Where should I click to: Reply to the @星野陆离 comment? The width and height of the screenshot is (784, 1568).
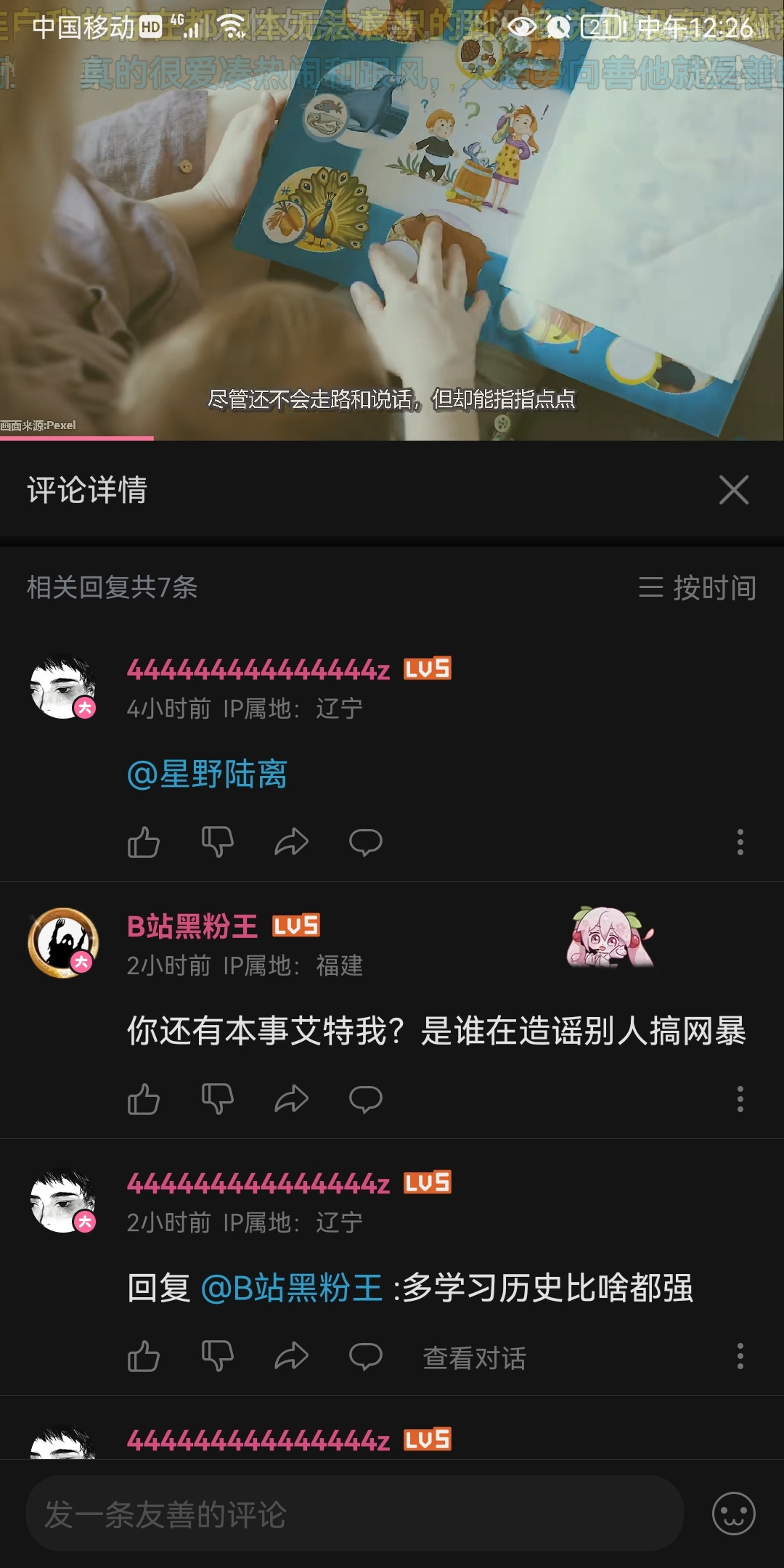365,842
